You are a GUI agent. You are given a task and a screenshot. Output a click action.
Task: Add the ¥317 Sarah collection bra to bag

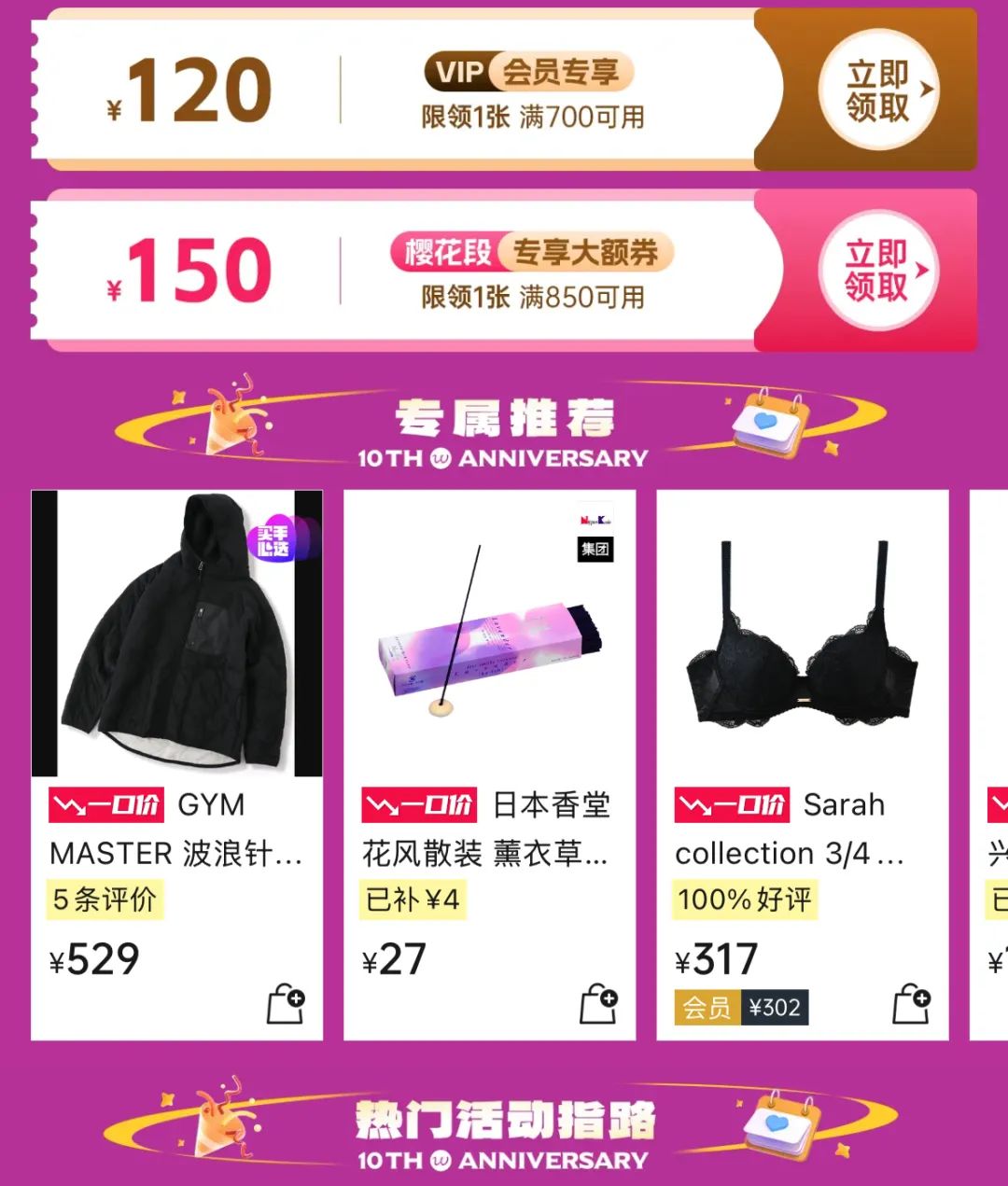[x=911, y=1003]
